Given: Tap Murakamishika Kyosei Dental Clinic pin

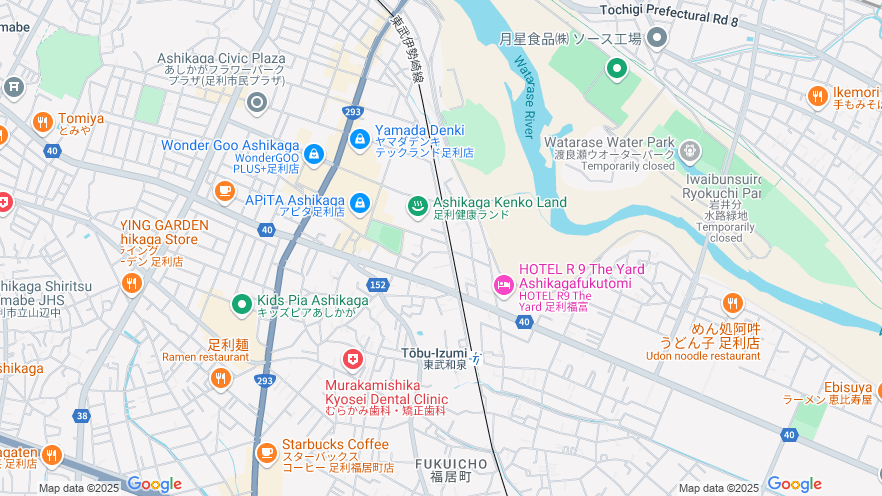Looking at the screenshot, I should (x=353, y=359).
